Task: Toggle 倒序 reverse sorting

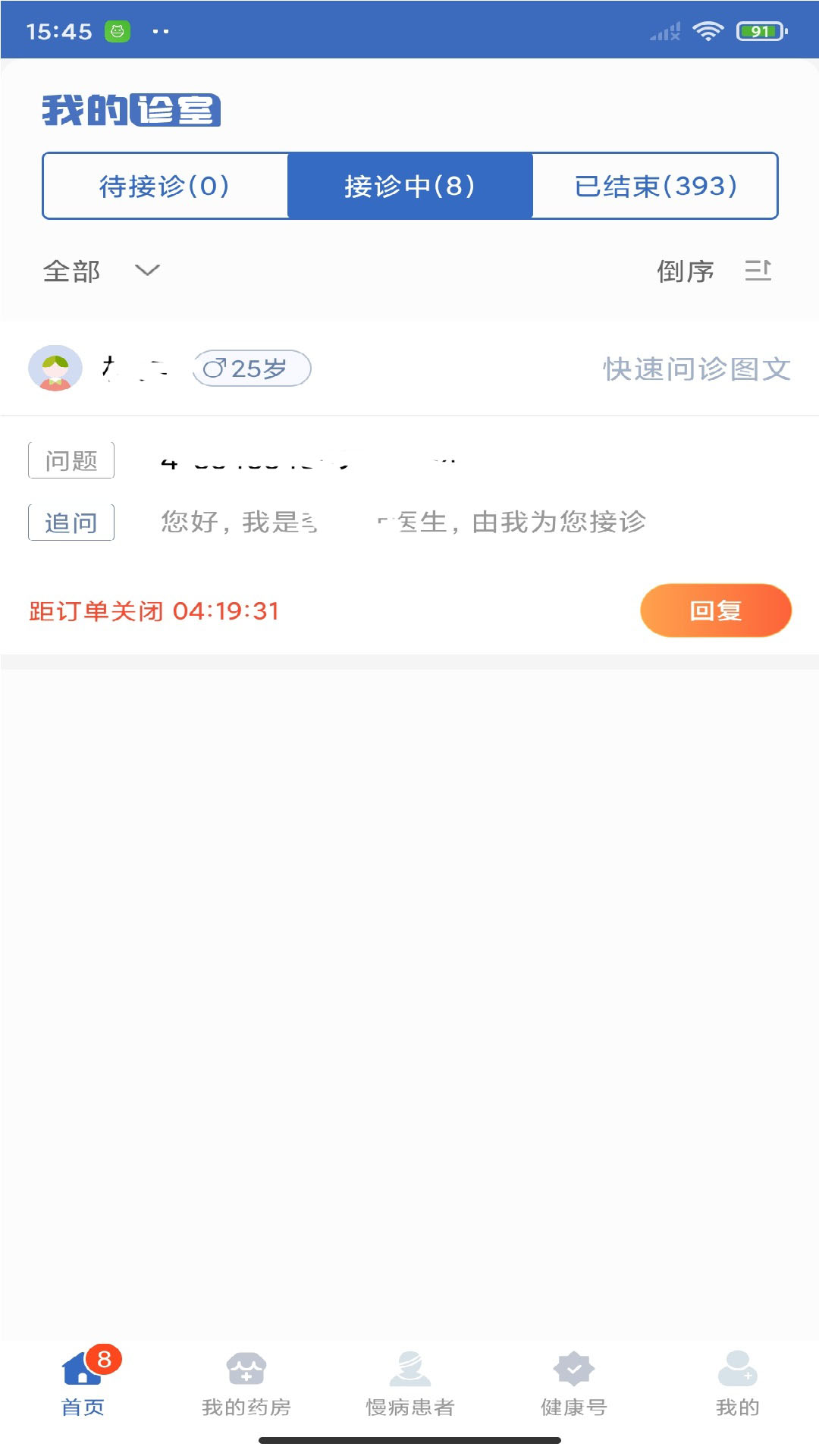Action: click(685, 270)
